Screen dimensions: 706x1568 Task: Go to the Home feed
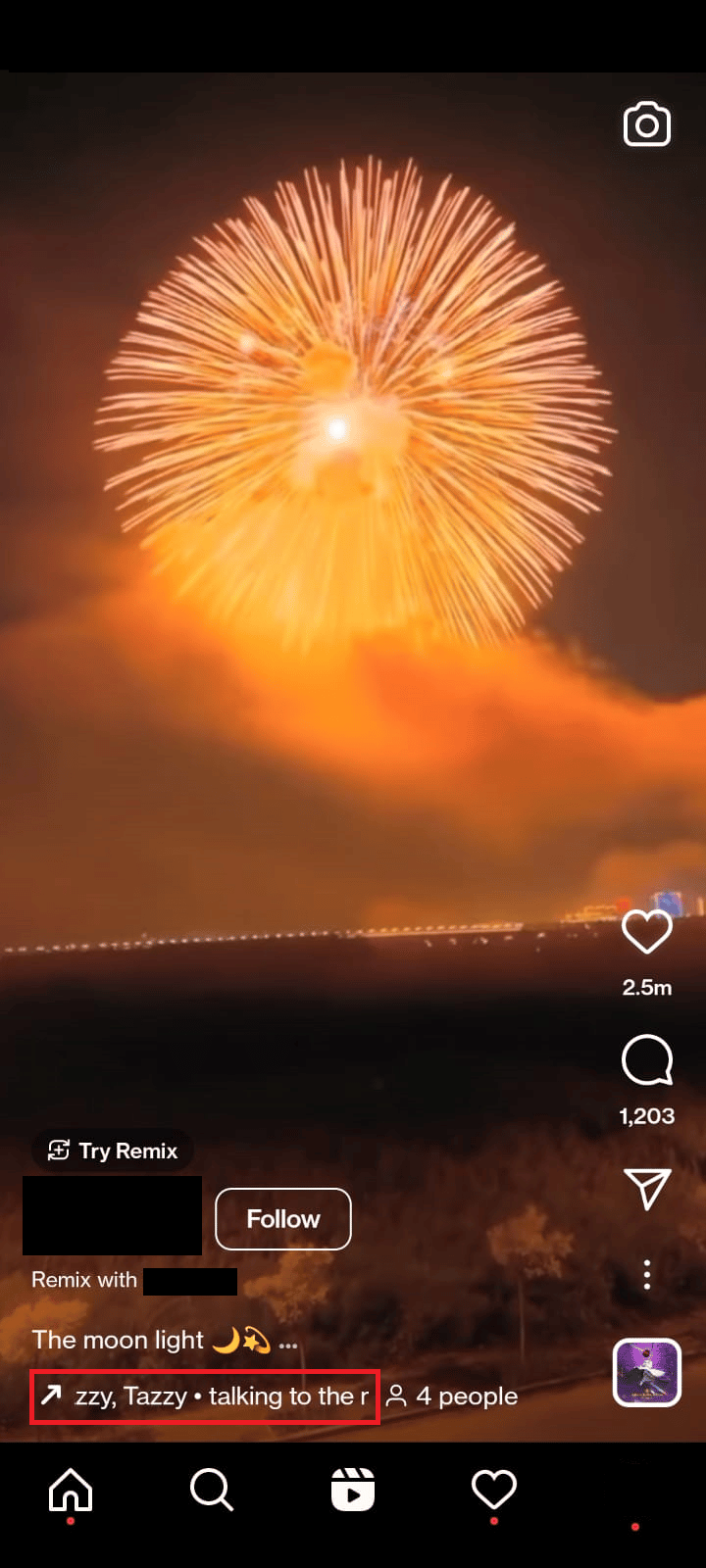pyautogui.click(x=70, y=1491)
